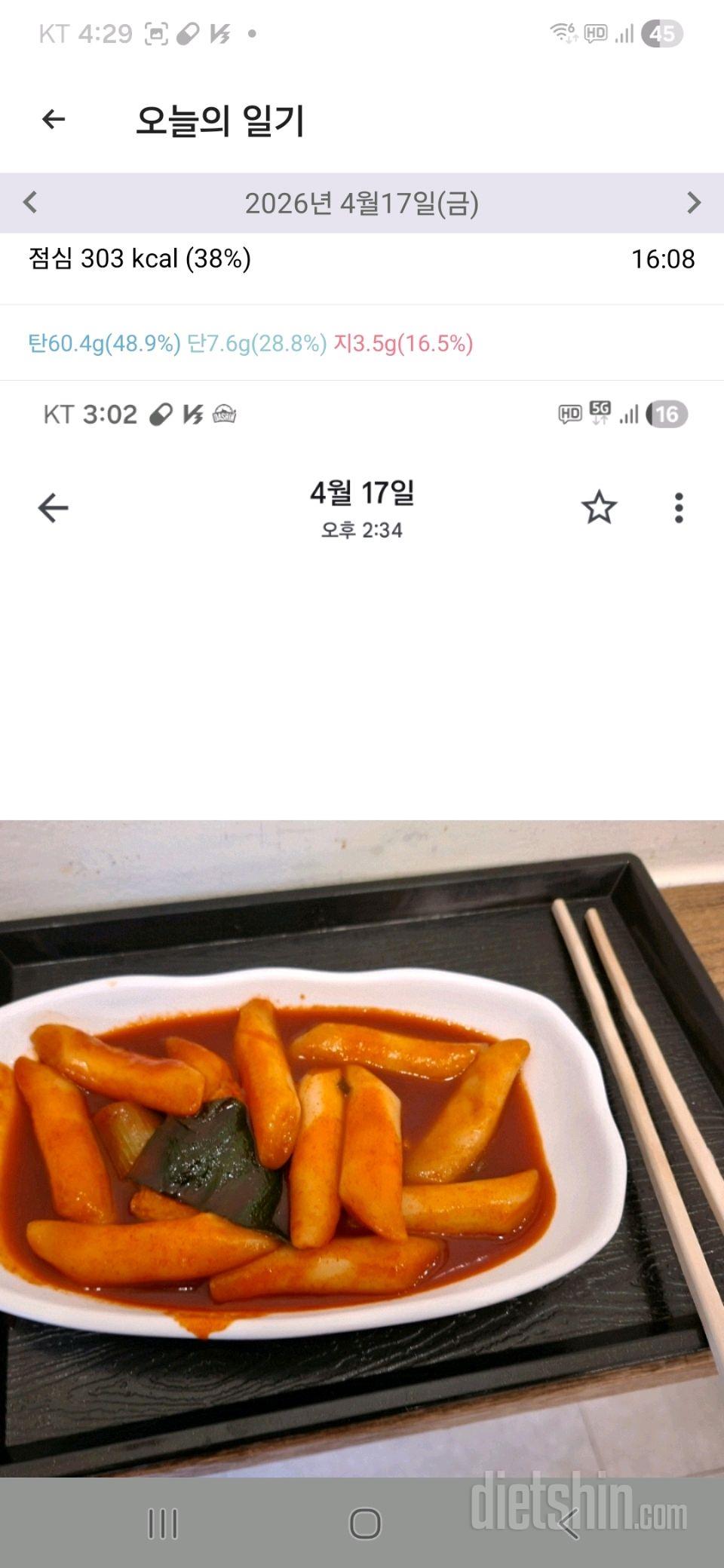
Task: Open the date 2026년 4월17일(금)
Action: 361,203
